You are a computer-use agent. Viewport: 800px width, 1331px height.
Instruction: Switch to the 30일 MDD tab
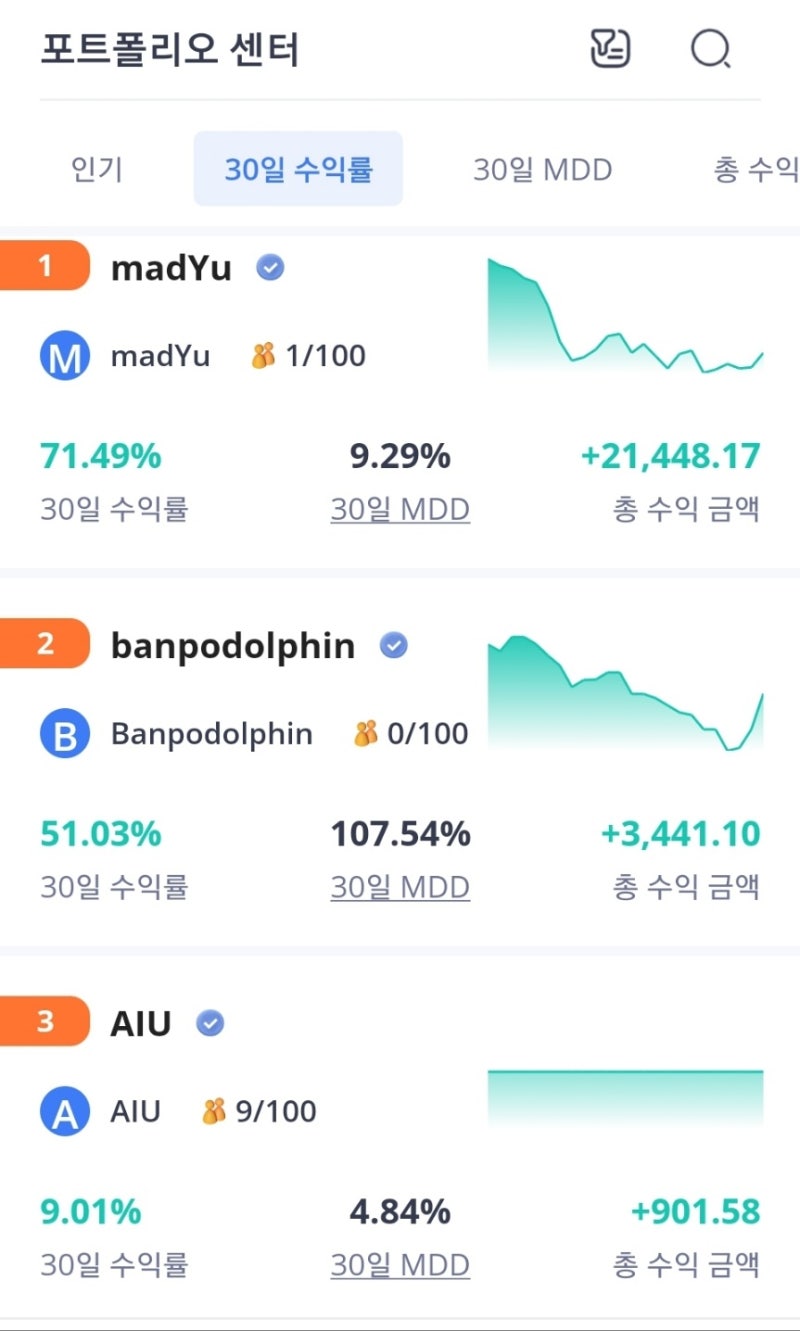coord(543,169)
